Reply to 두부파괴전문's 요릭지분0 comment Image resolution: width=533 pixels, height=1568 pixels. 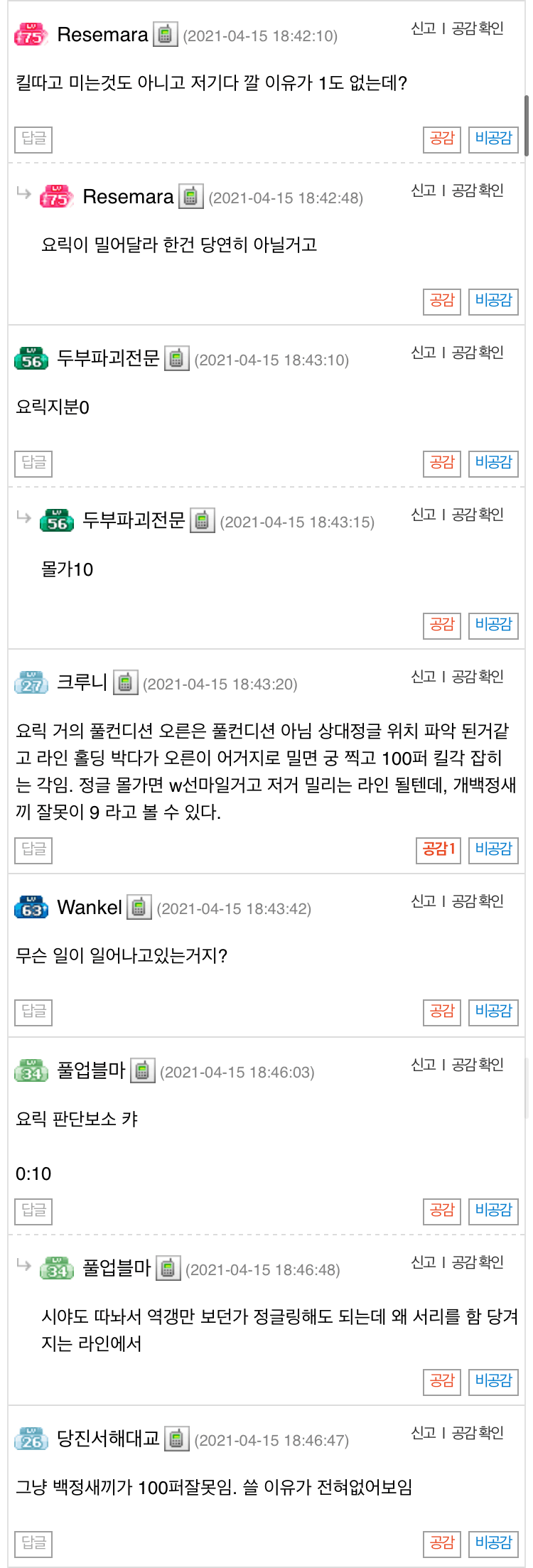pyautogui.click(x=33, y=463)
